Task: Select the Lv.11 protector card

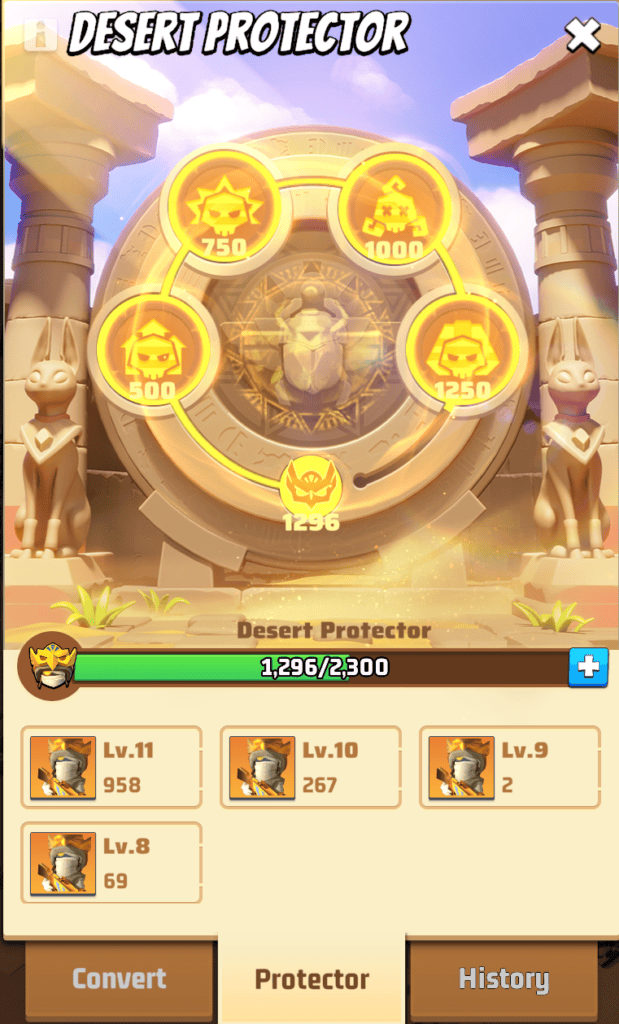Action: (x=111, y=767)
